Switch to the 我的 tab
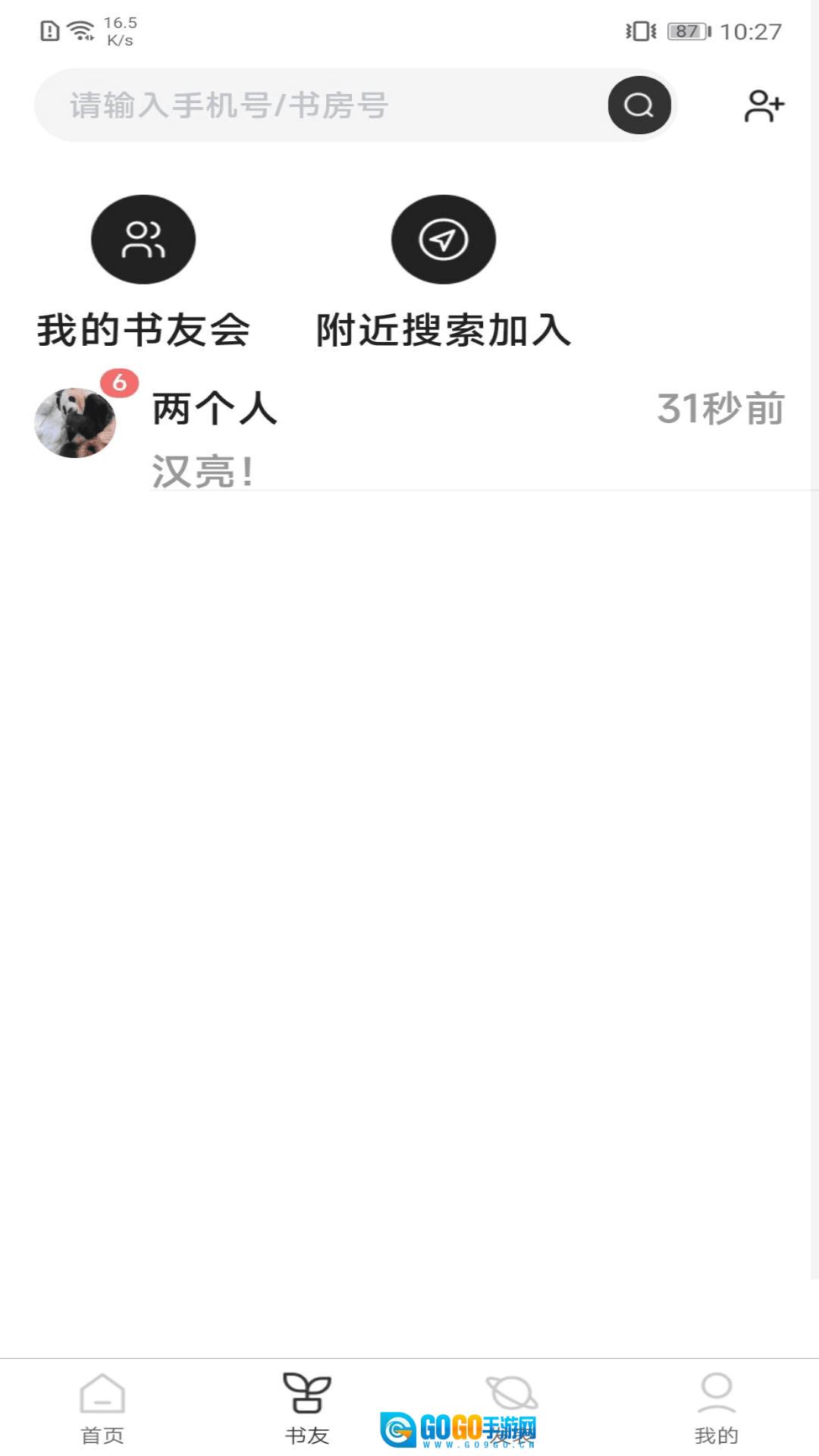This screenshot has width=819, height=1456. [716, 1408]
